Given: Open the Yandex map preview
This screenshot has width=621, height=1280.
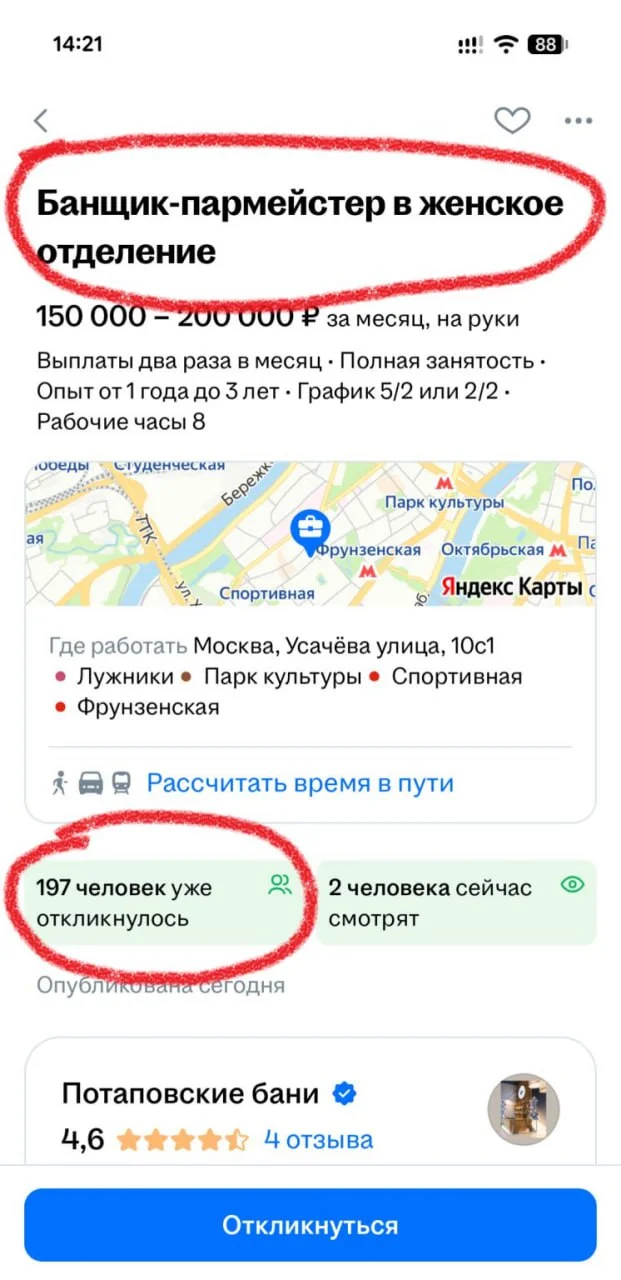Looking at the screenshot, I should click(310, 533).
